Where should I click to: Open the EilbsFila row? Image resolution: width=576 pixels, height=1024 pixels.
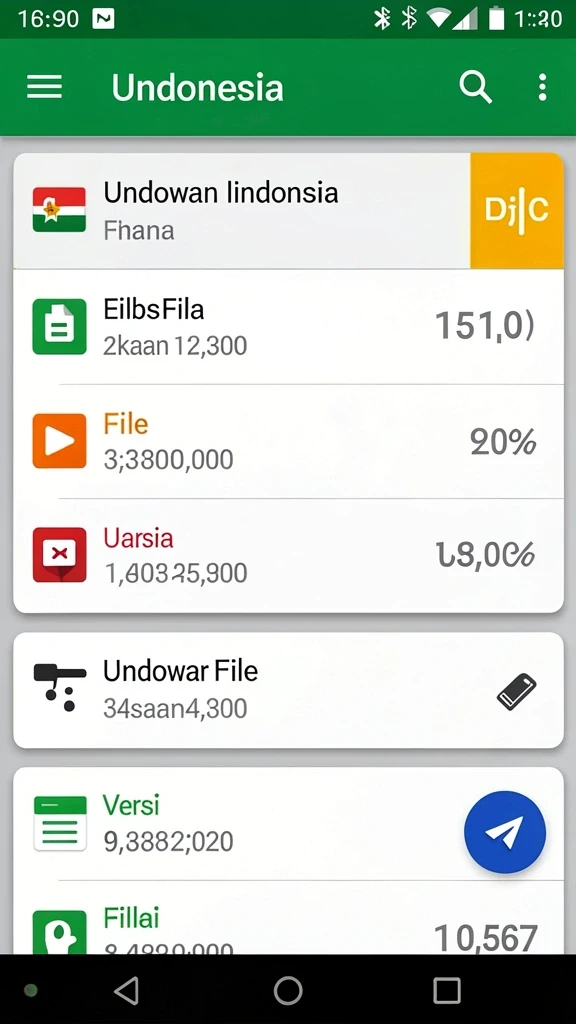pyautogui.click(x=288, y=327)
